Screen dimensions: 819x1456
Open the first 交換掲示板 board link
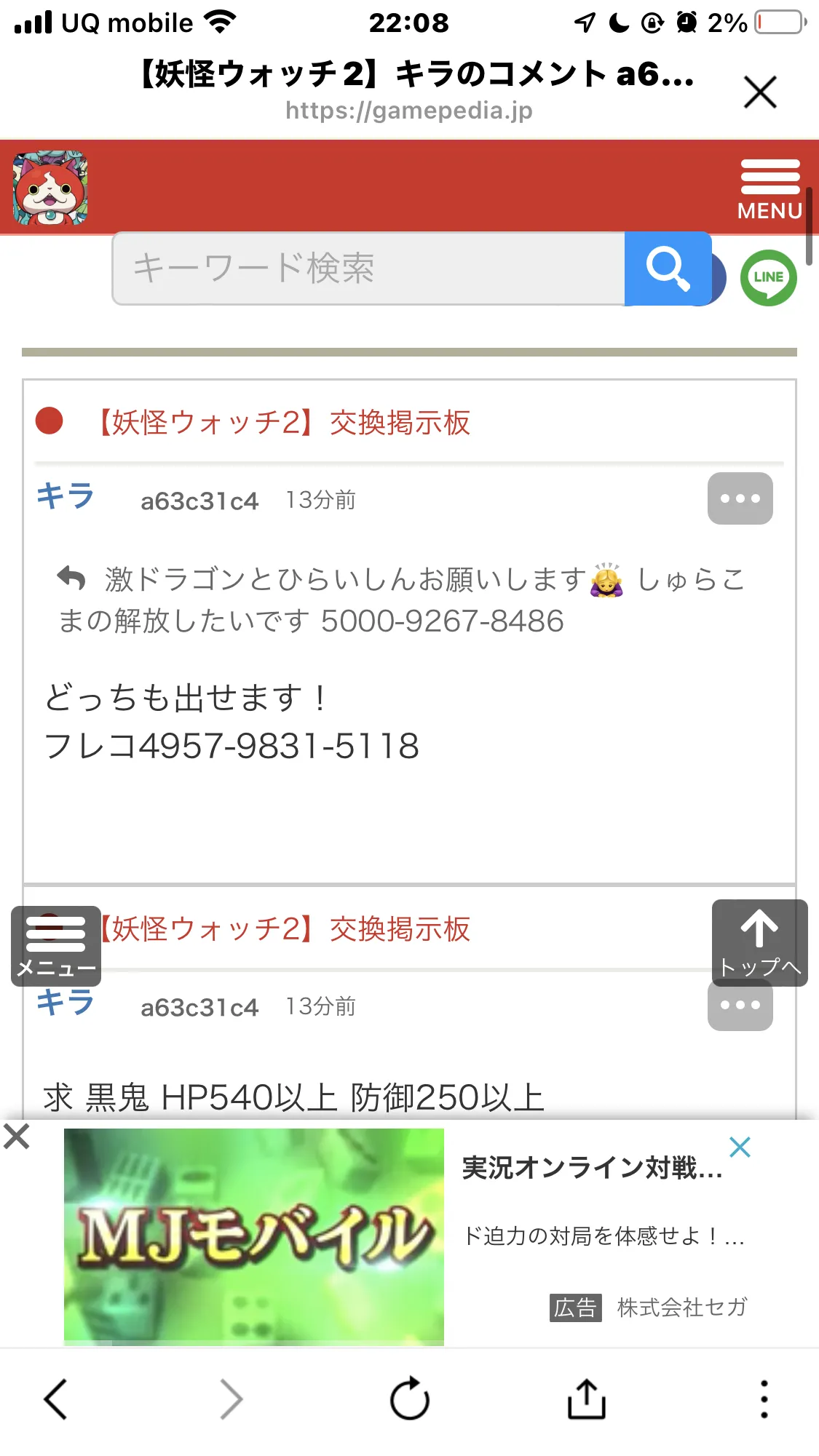coord(285,422)
